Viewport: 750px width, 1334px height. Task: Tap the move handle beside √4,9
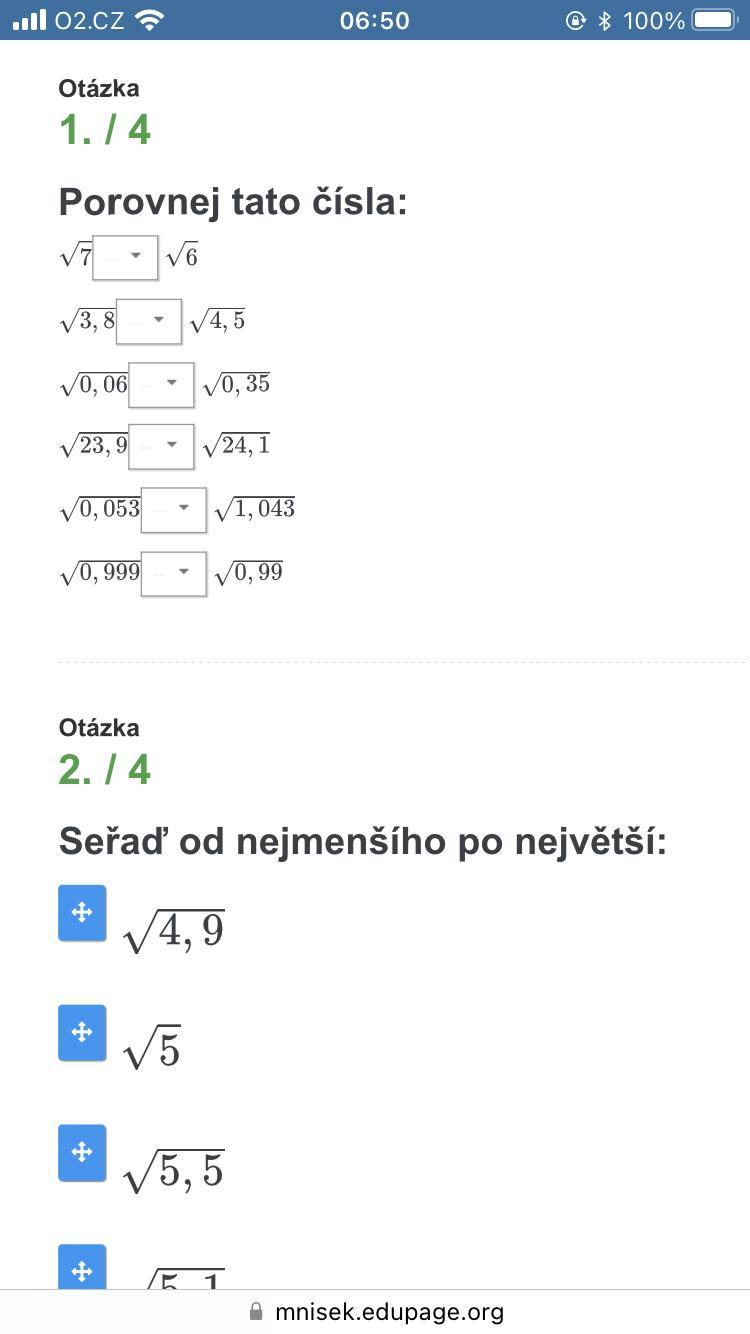click(82, 913)
